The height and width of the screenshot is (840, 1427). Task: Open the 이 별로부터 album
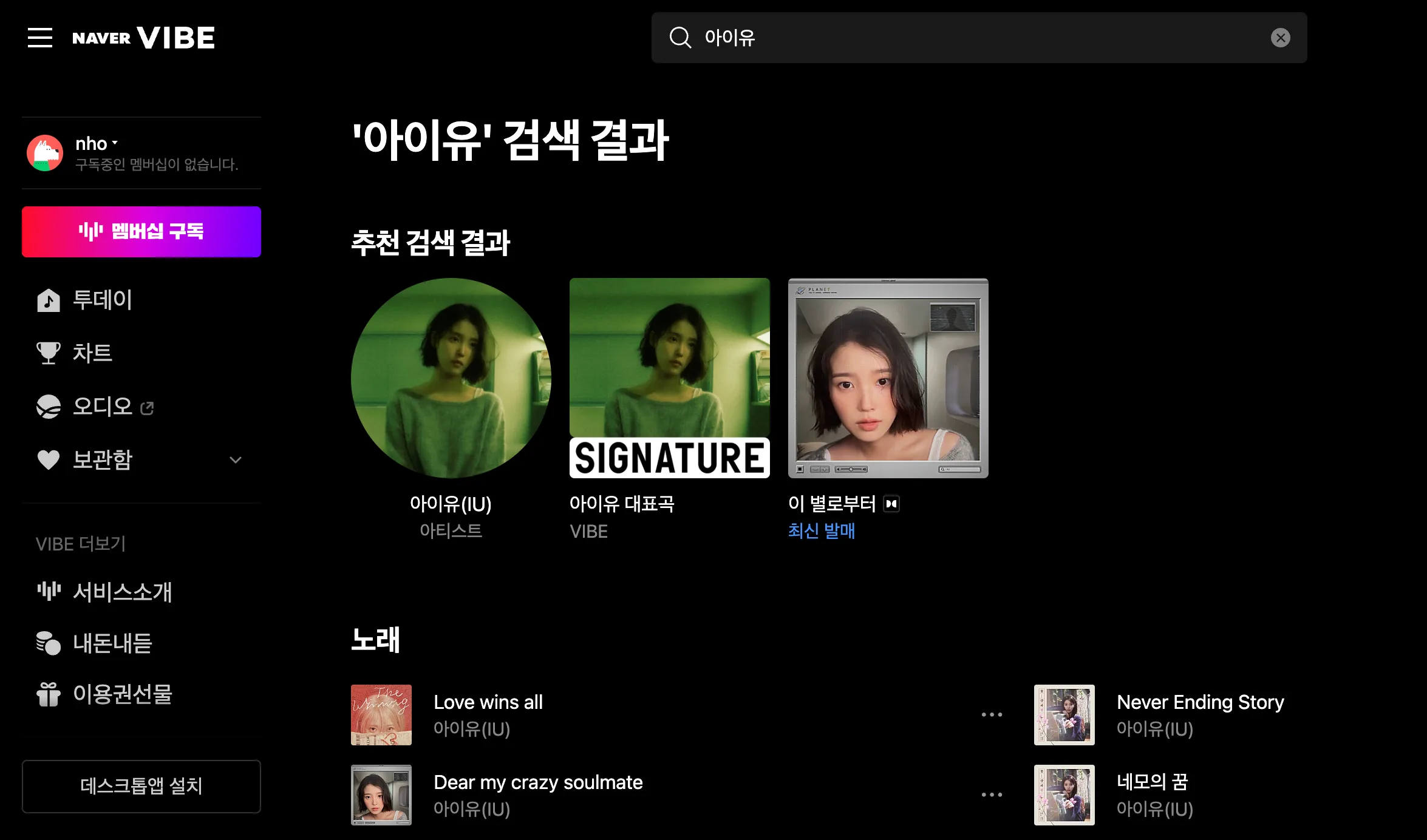click(888, 378)
